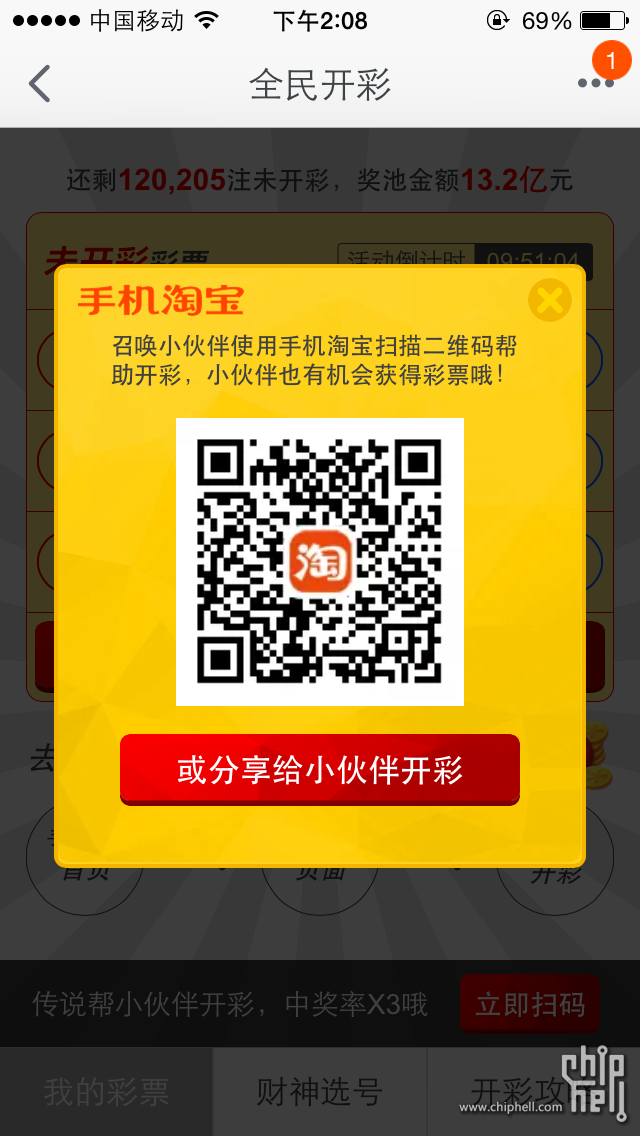Screen dimensions: 640x1136
Task: Close the 手机淘宝 QR code popup
Action: (x=549, y=300)
